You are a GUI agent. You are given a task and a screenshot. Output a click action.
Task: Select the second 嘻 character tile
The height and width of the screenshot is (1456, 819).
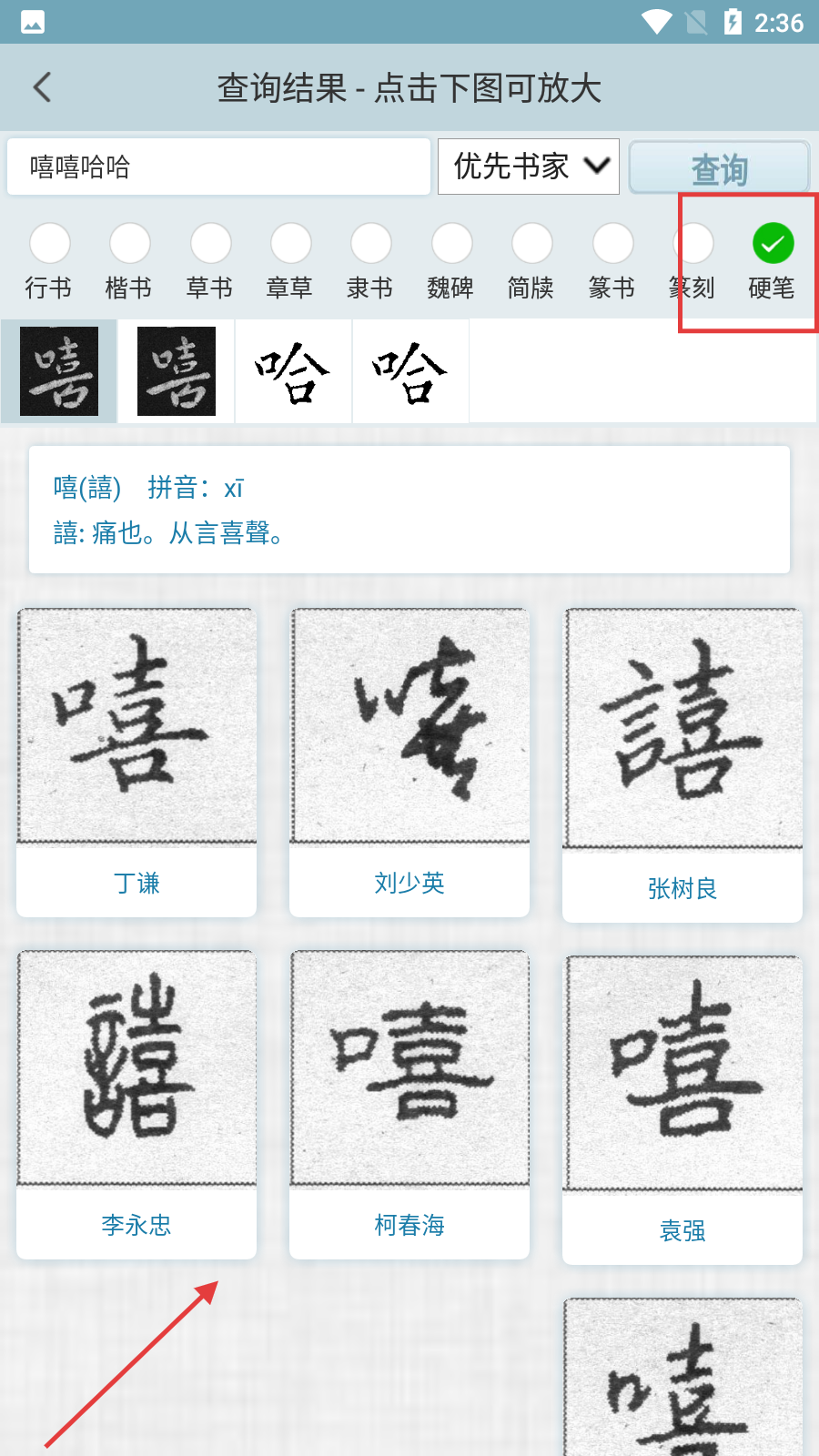pyautogui.click(x=177, y=371)
